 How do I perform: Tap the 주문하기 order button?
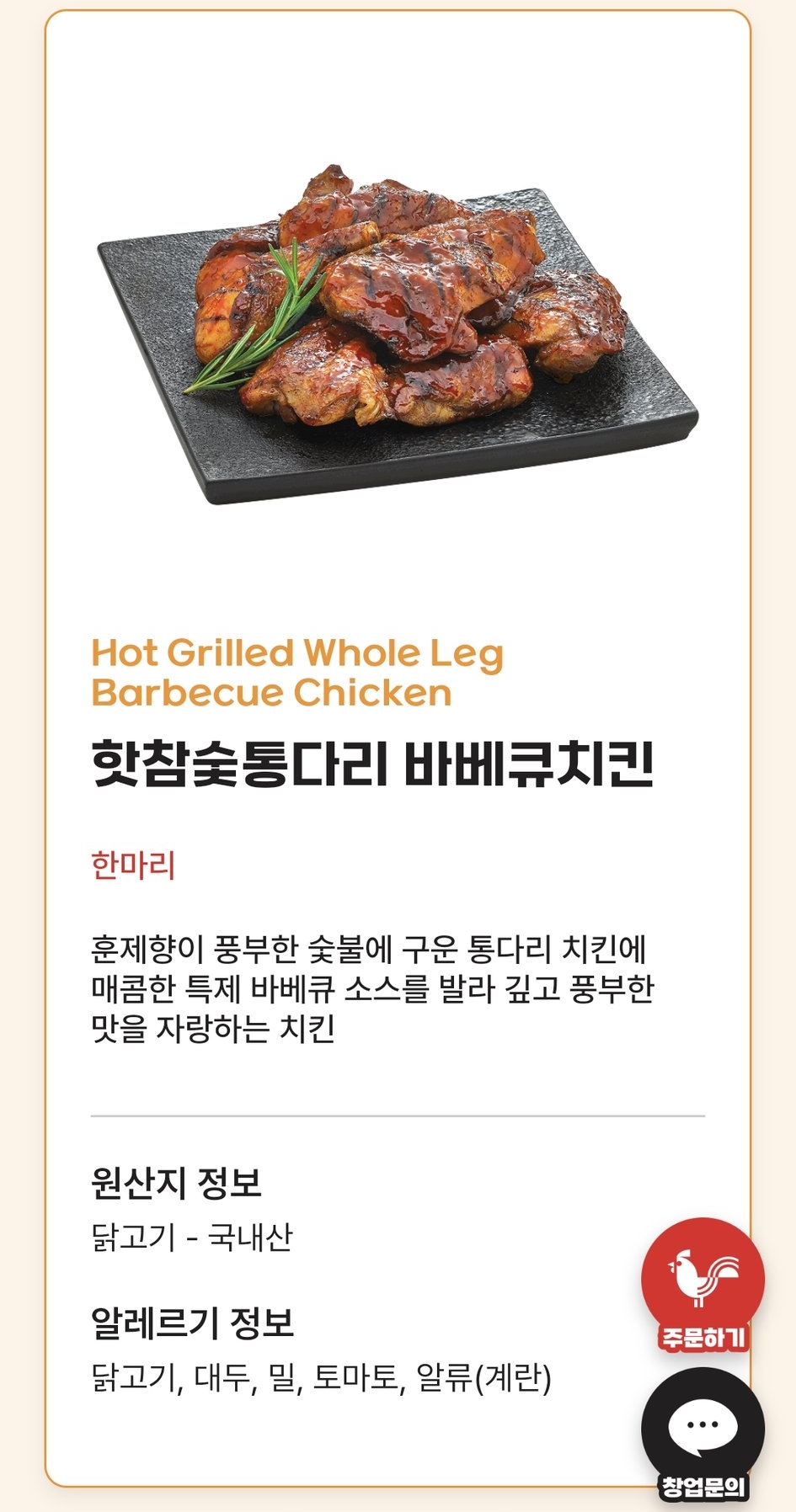pos(703,1285)
